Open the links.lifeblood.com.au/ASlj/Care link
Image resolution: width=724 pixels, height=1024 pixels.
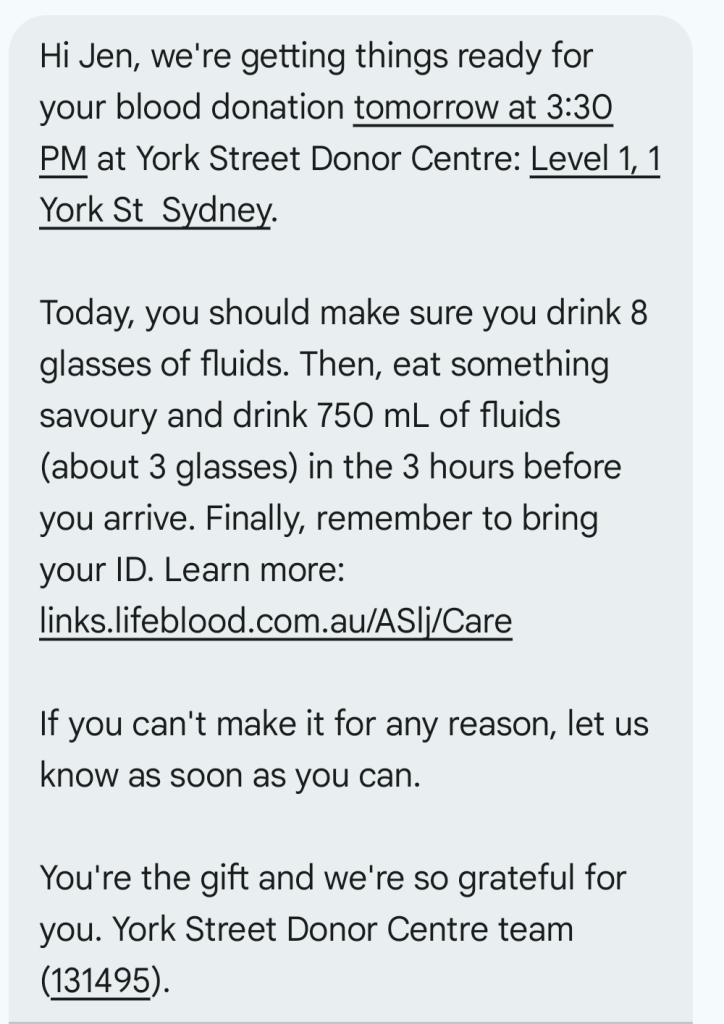point(275,621)
